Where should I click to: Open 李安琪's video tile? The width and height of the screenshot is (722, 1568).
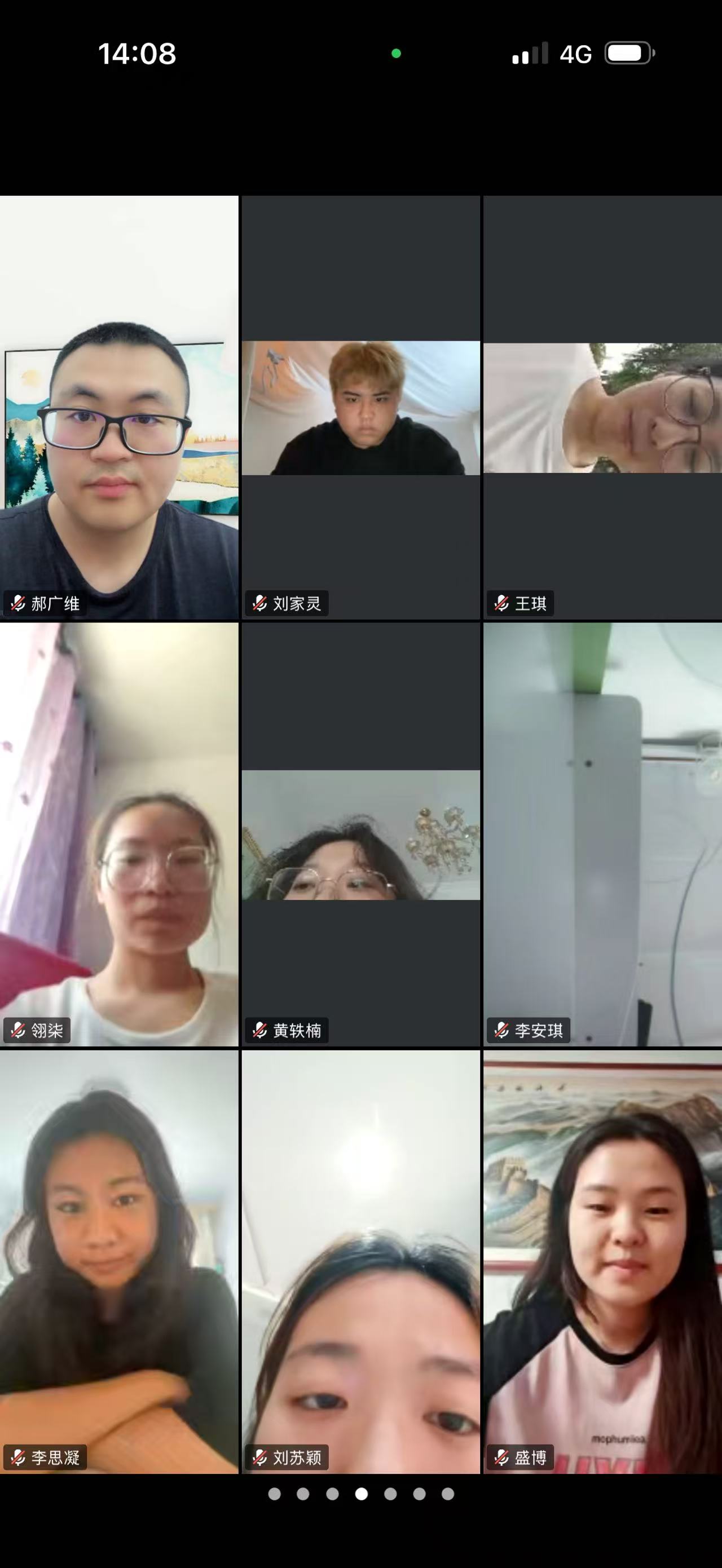click(x=602, y=834)
